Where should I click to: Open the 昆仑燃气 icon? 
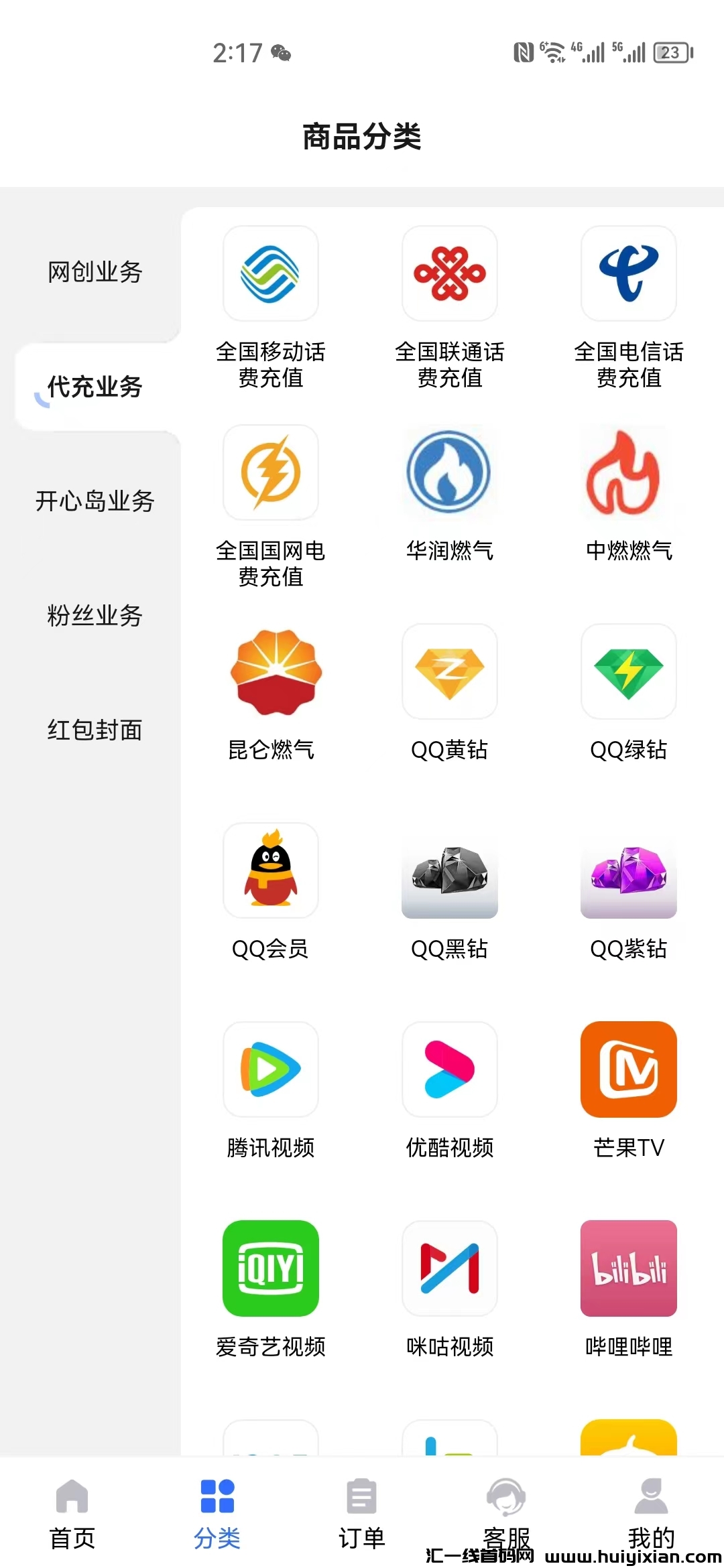(x=270, y=672)
